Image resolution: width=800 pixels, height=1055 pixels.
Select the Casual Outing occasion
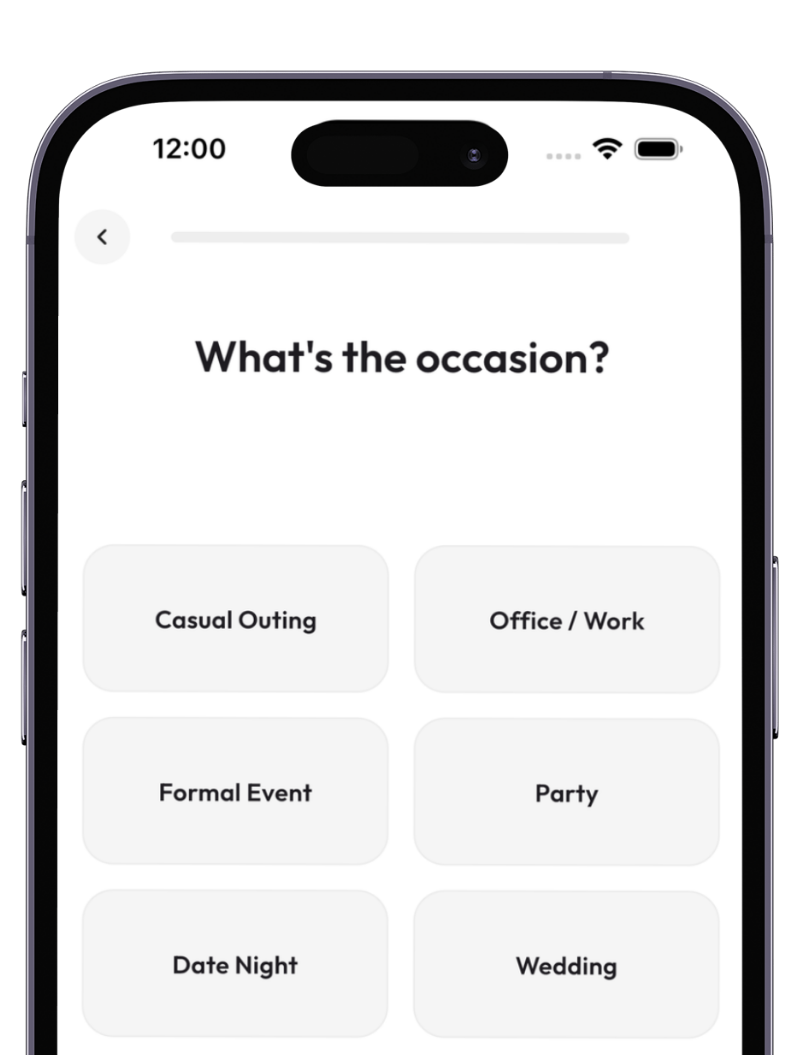pyautogui.click(x=235, y=619)
